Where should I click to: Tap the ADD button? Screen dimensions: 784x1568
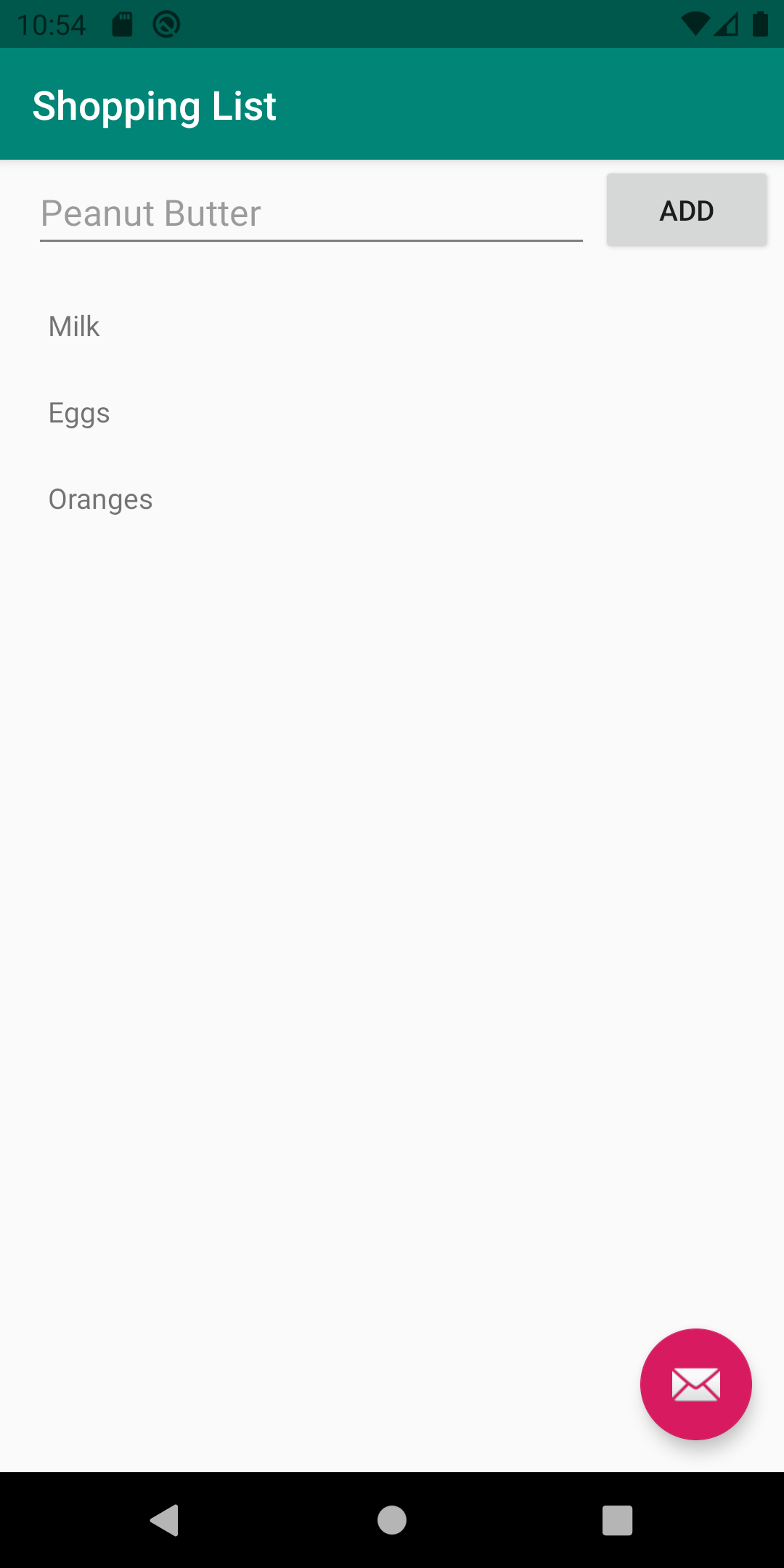686,211
